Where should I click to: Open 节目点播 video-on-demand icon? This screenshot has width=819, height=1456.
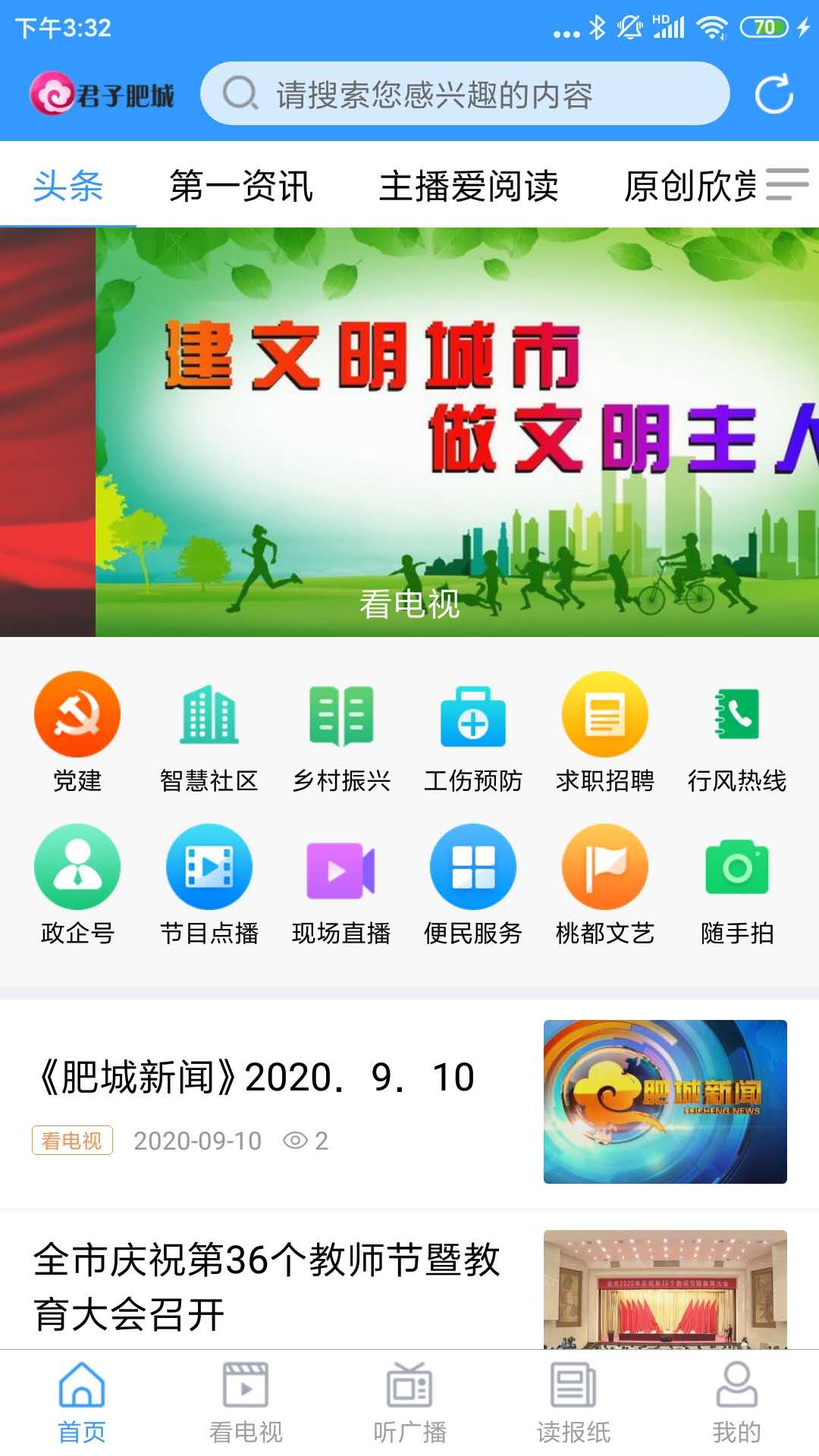(x=209, y=864)
